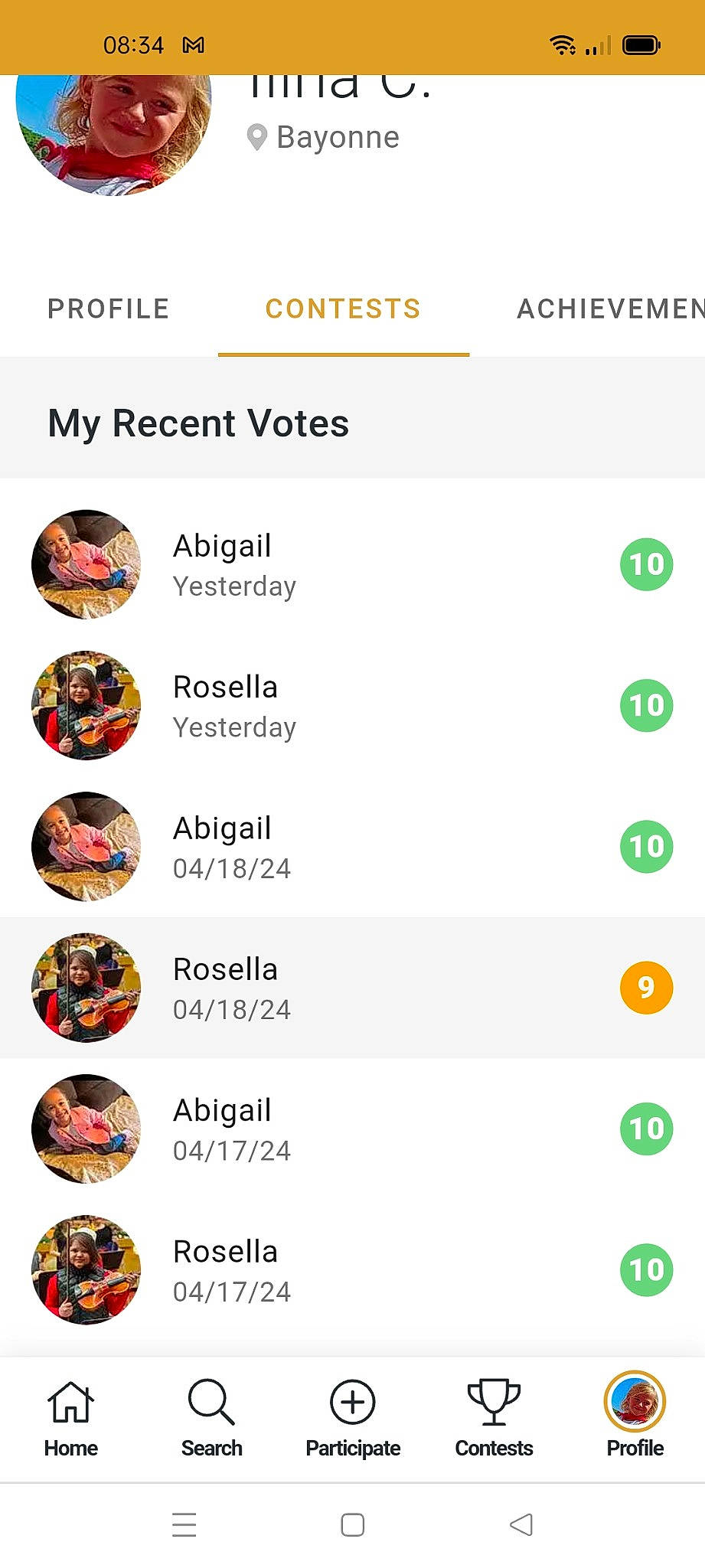Open Abigail's vote from Yesterday

[352, 565]
